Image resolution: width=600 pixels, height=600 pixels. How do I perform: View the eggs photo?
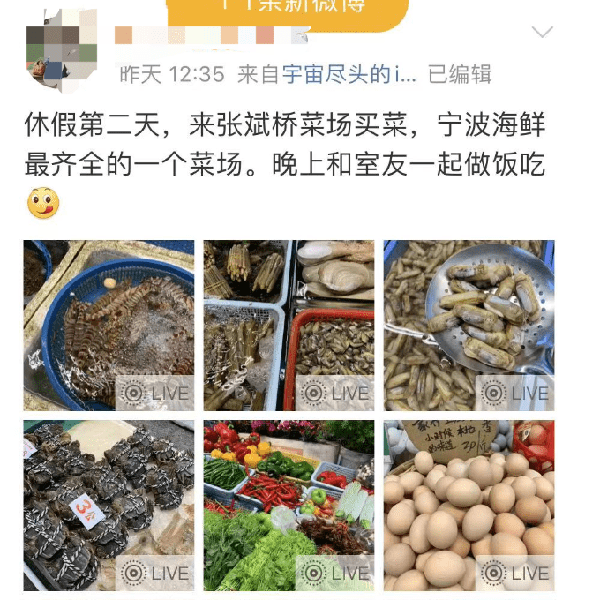(469, 505)
